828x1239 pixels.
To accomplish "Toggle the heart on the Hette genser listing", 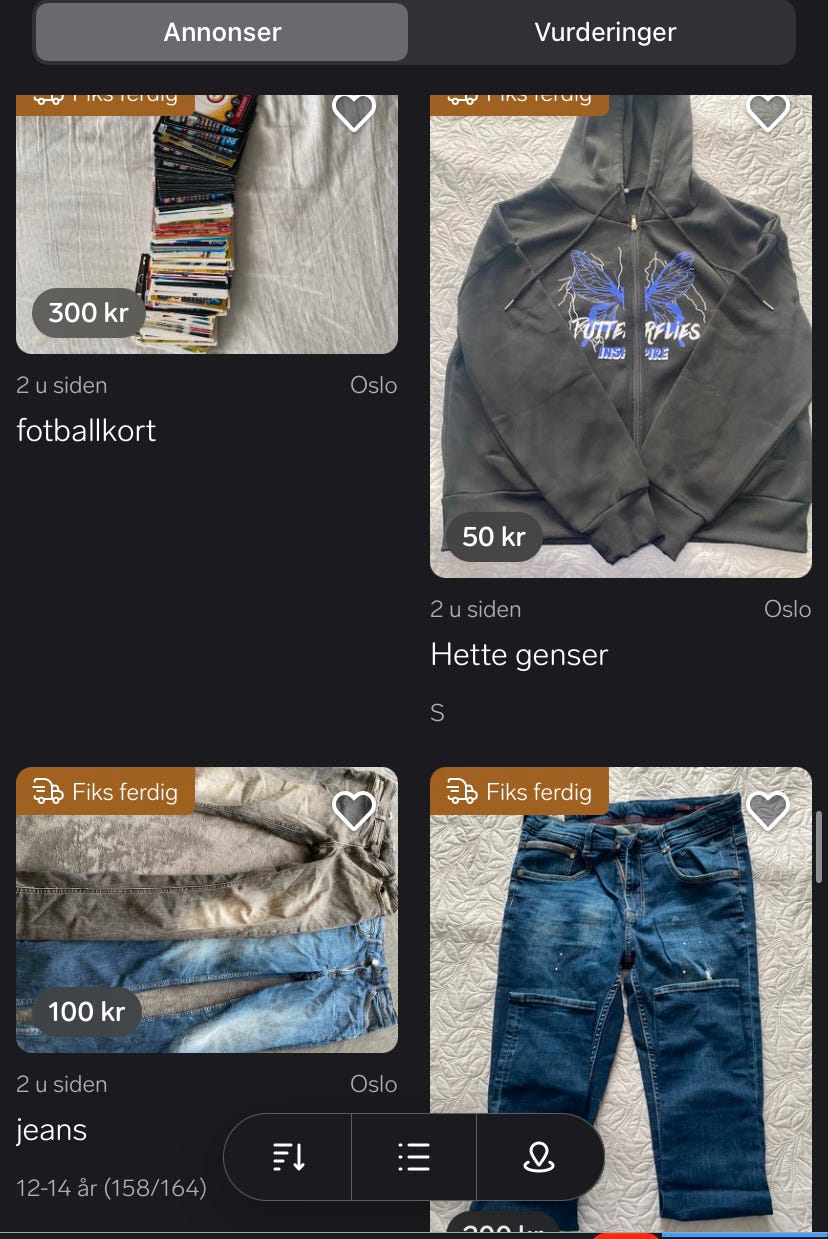I will pos(768,112).
